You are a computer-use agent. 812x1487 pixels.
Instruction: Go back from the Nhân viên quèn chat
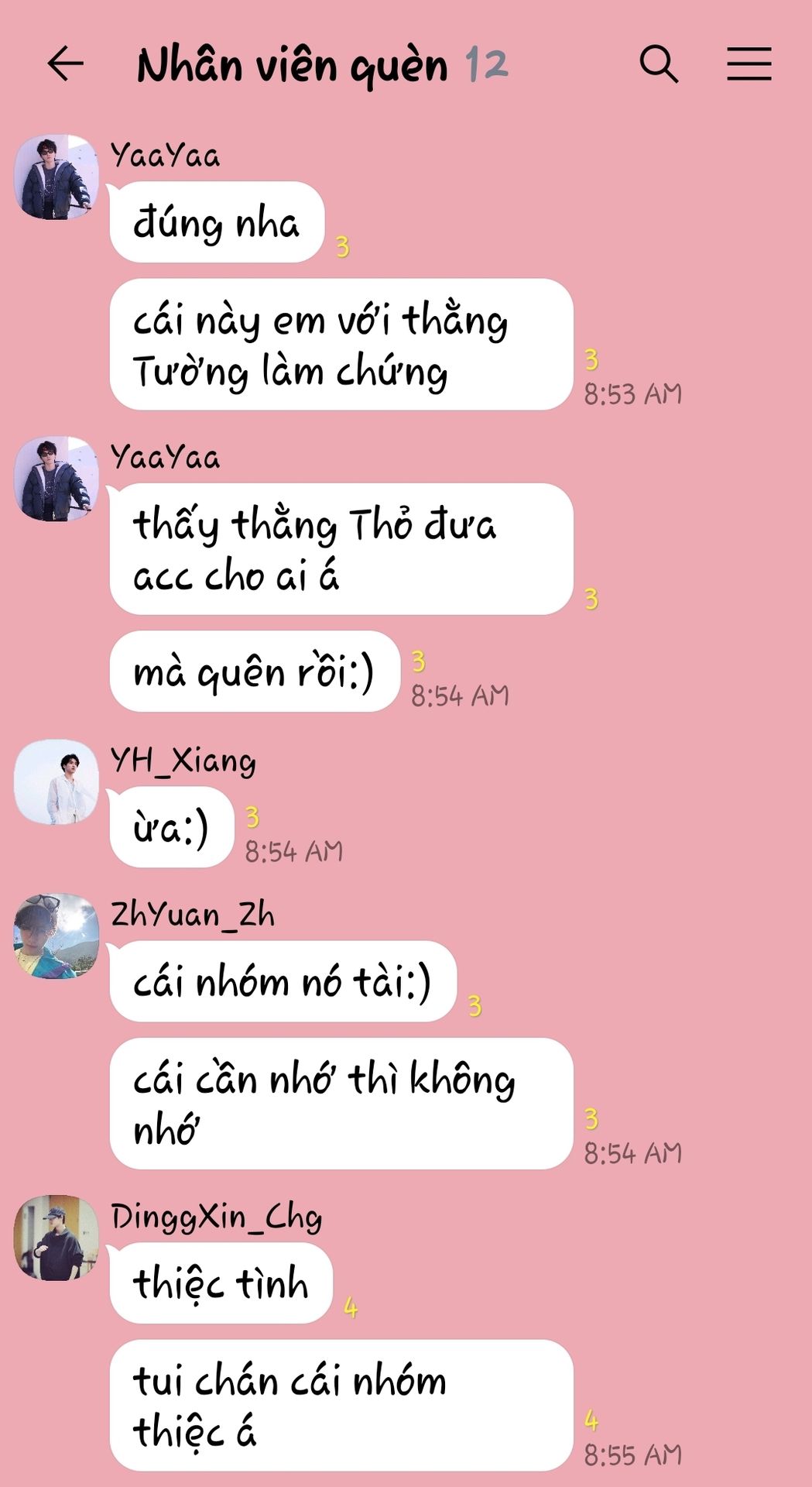(65, 64)
